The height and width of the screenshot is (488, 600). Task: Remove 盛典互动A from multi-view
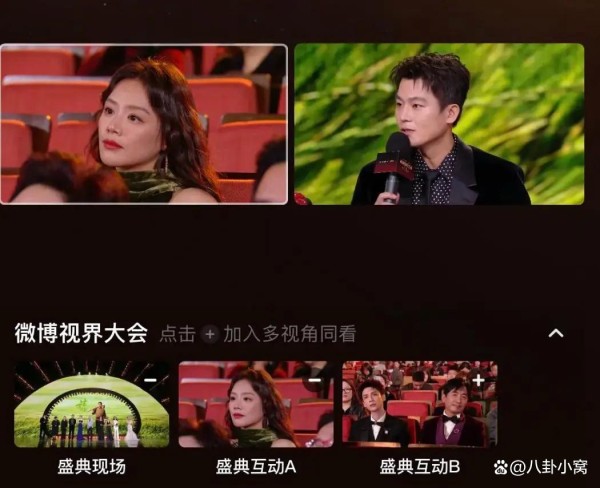(313, 380)
